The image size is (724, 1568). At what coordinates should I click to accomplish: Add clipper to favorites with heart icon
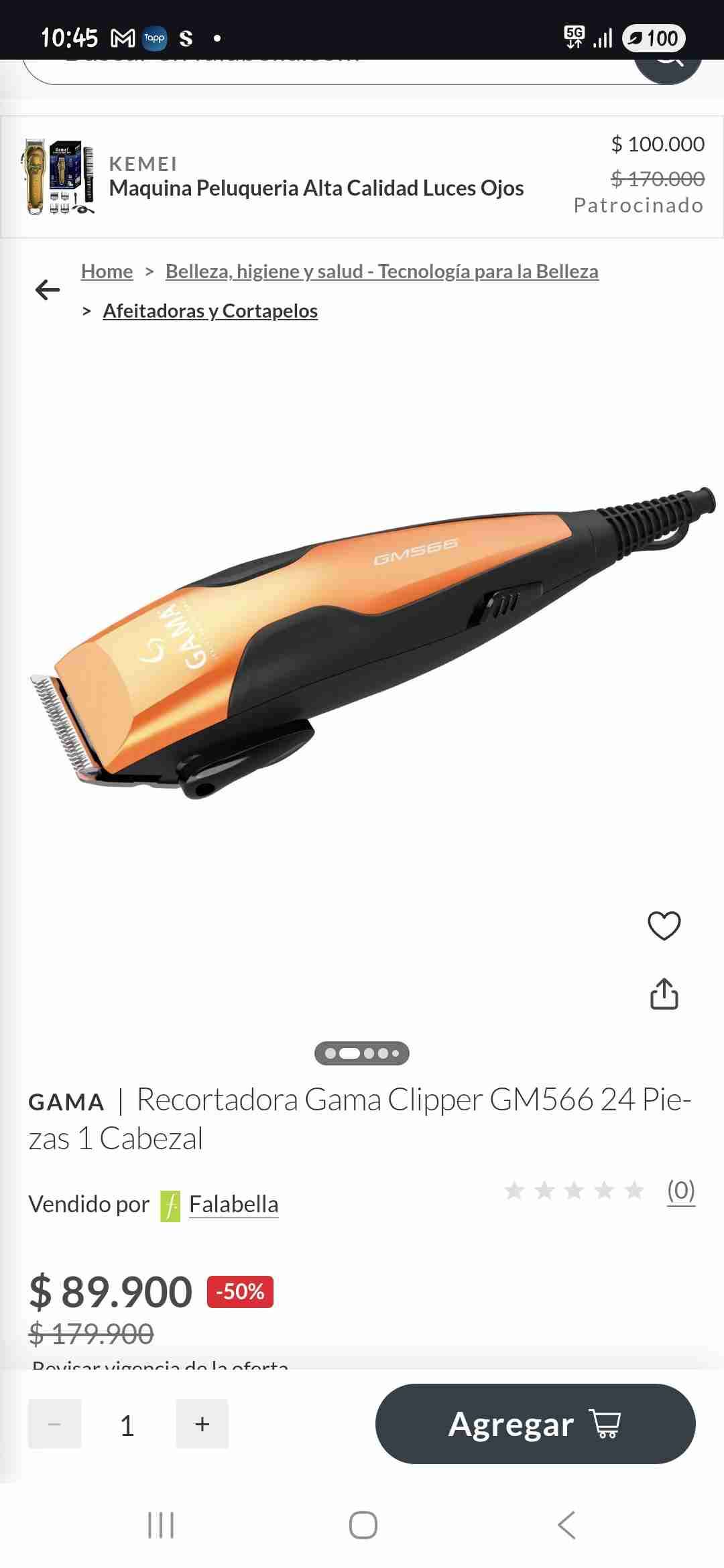point(664,925)
